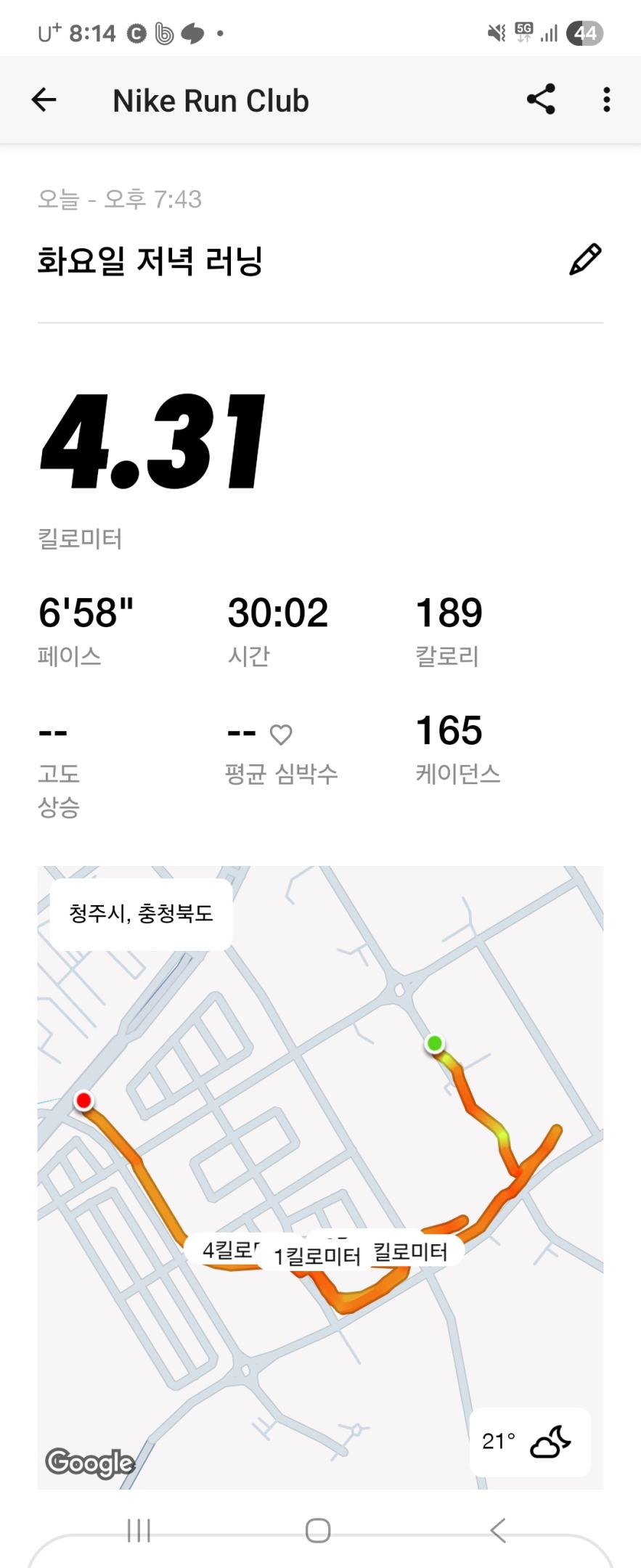Tap the system home button
Image resolution: width=641 pixels, height=1568 pixels.
coord(318,1530)
